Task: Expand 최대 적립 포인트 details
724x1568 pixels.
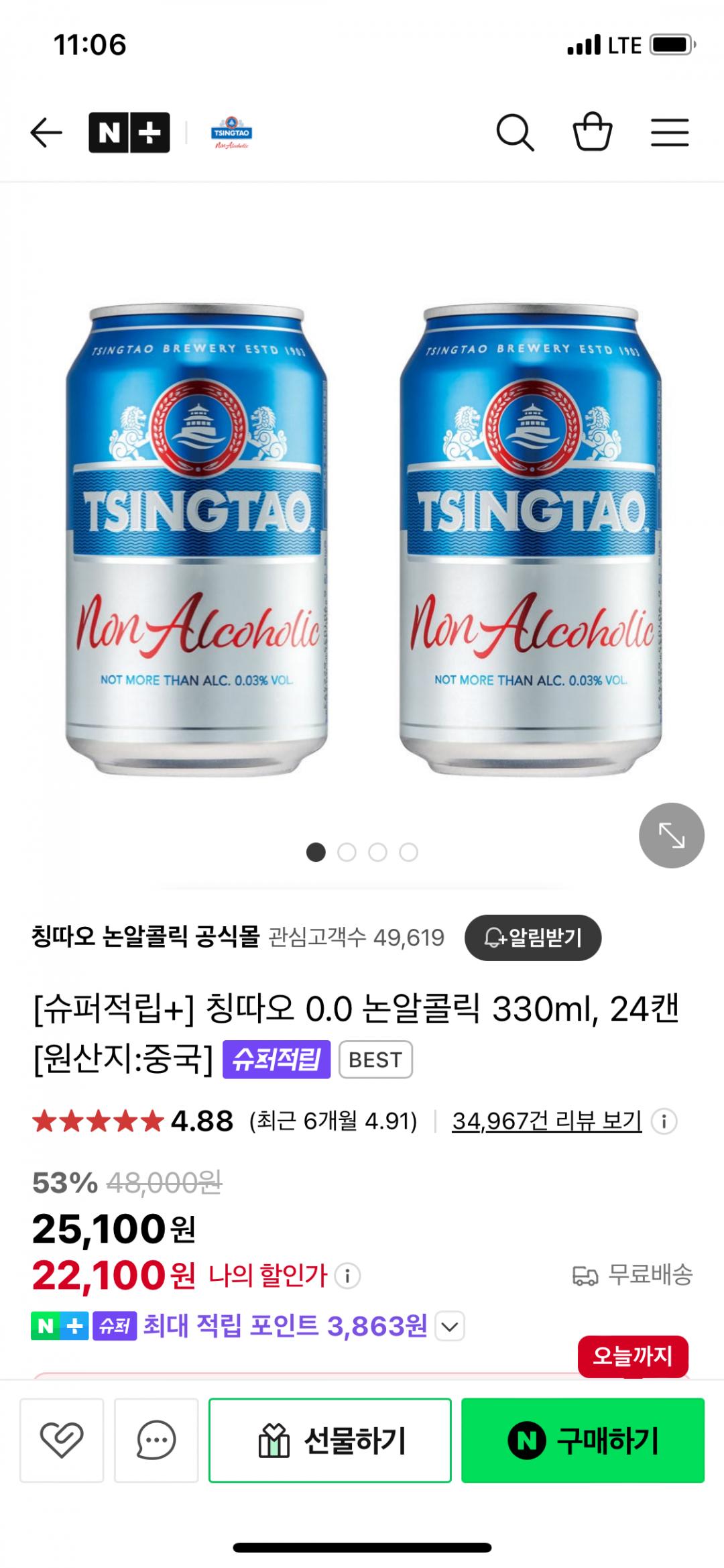Action: (450, 1326)
